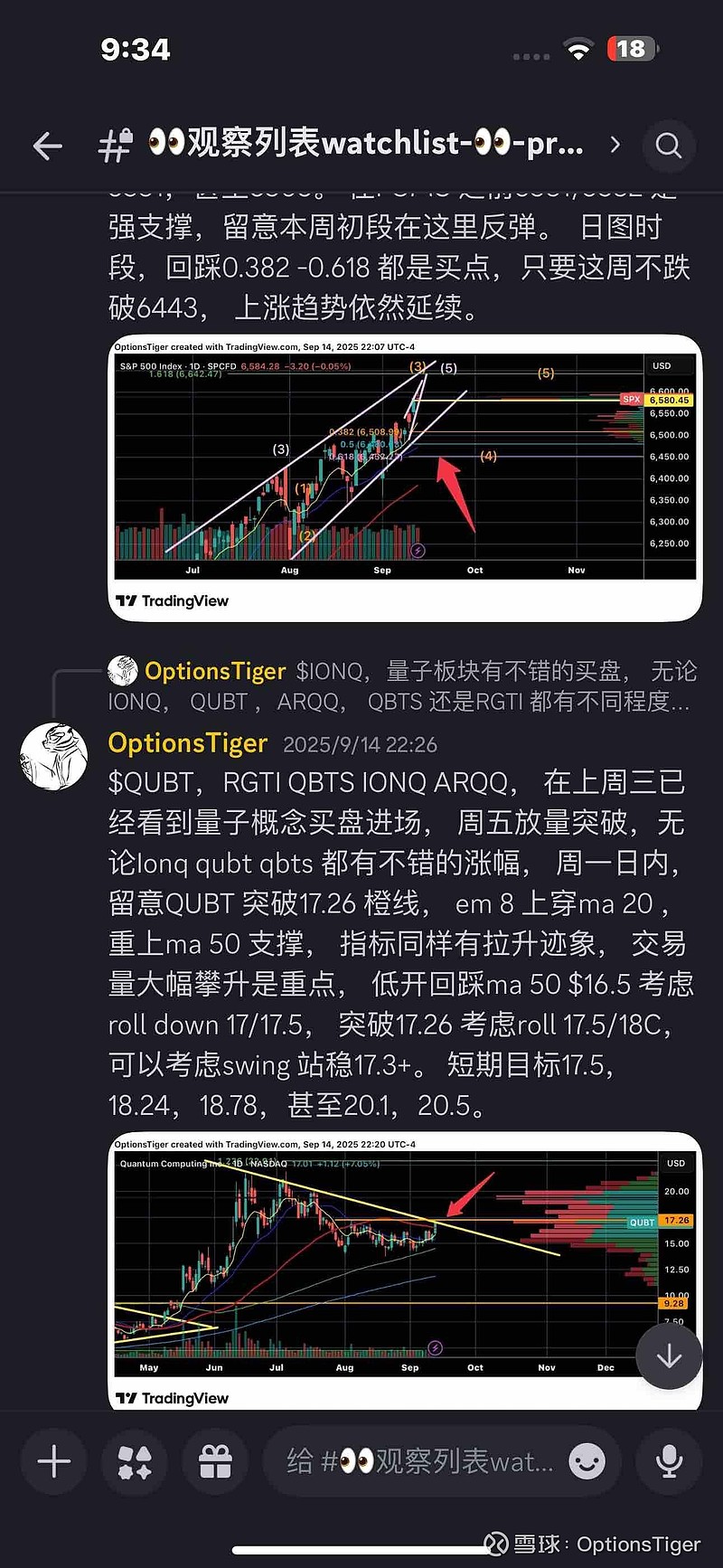This screenshot has width=723, height=1568.
Task: Open OptionsTiger's avatar profile
Action: (54, 757)
